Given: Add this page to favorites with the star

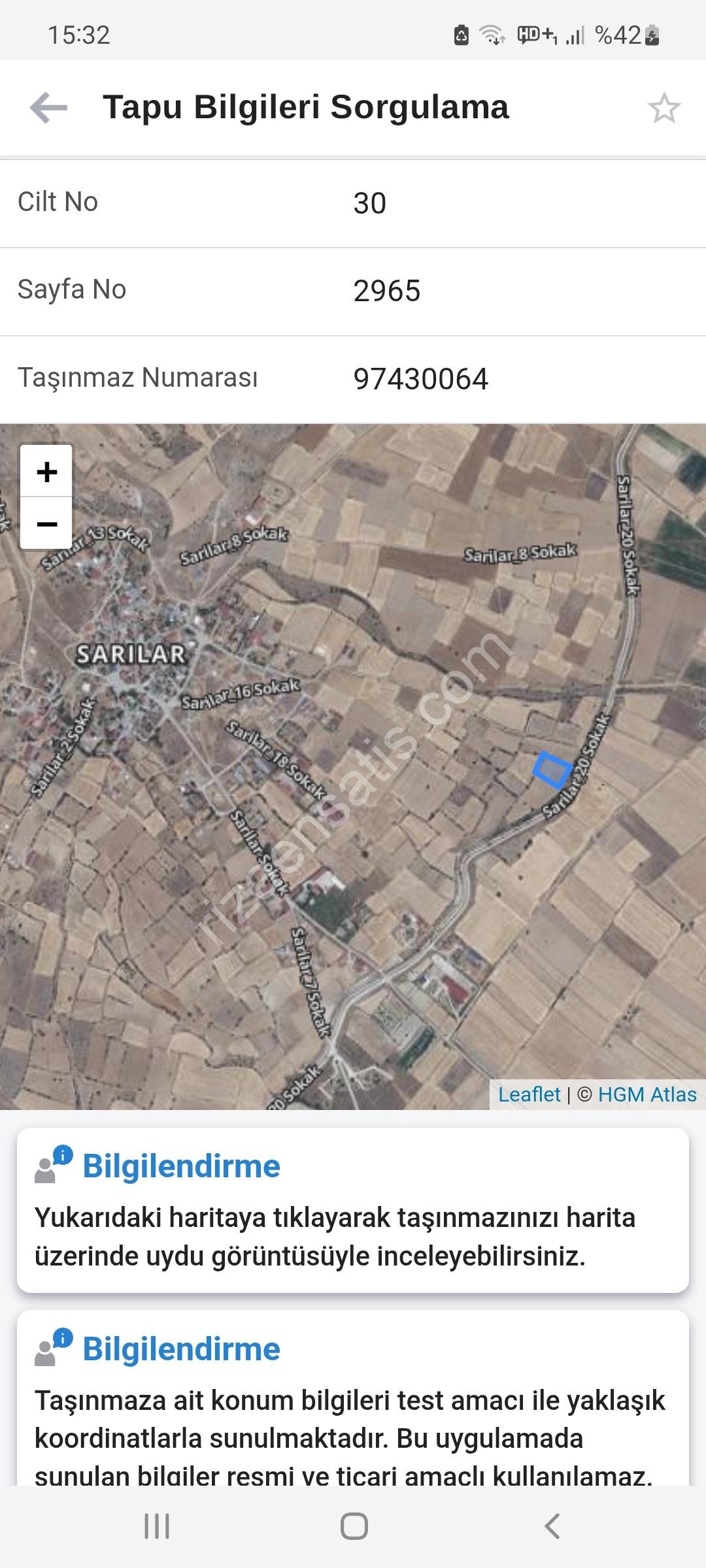Looking at the screenshot, I should pos(664,108).
